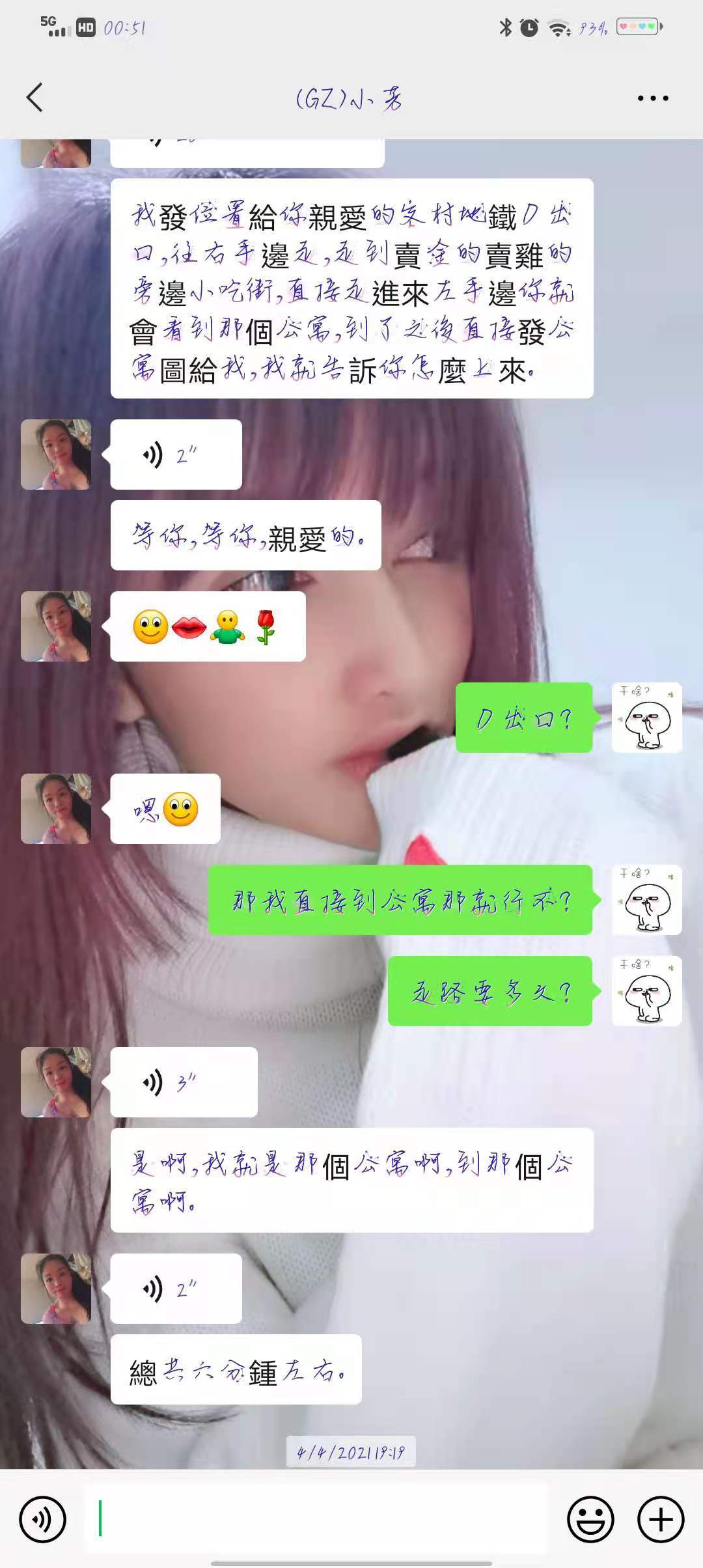Image resolution: width=703 pixels, height=1568 pixels.
Task: Open my avatar beside 走路要多久?
Action: point(646,991)
